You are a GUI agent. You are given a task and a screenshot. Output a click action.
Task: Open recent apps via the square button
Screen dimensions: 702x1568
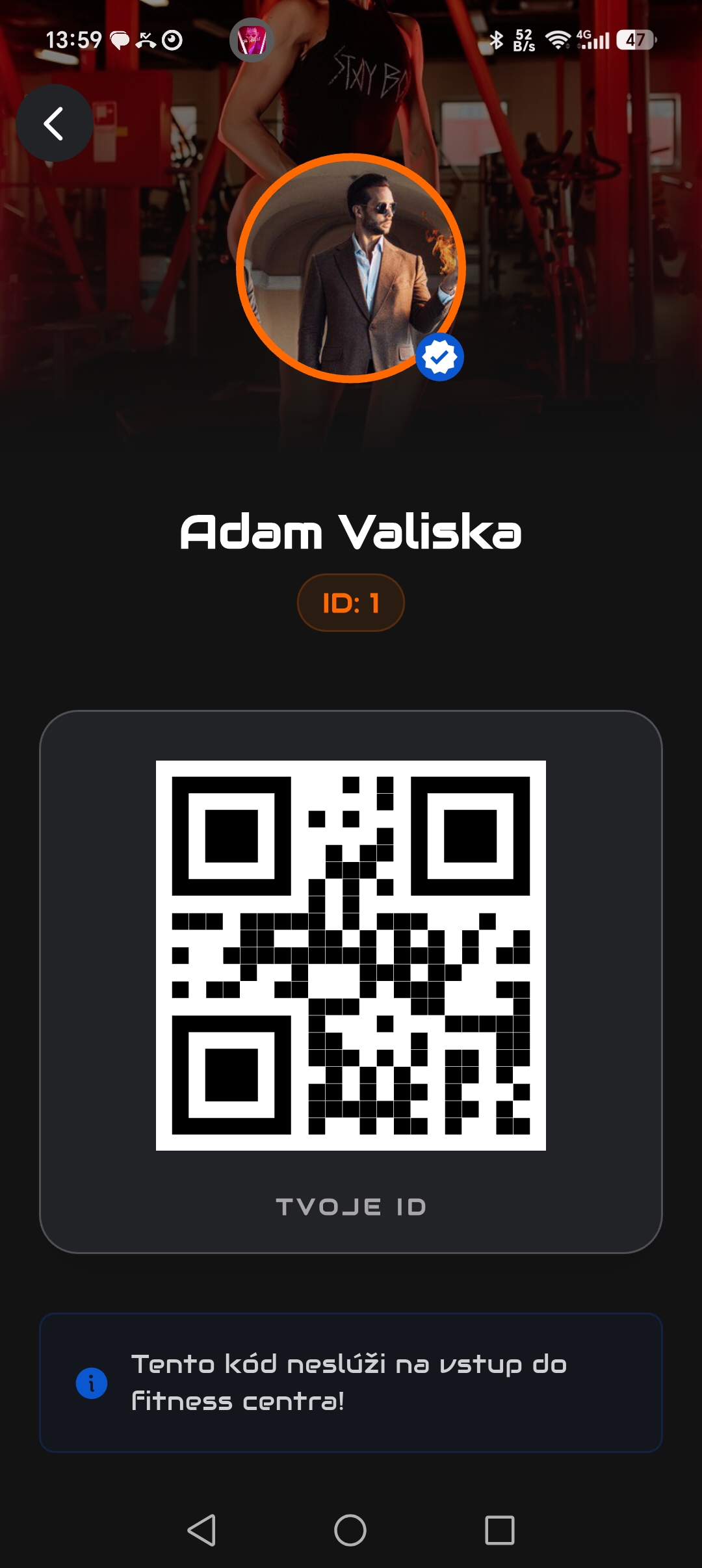coord(500,1530)
